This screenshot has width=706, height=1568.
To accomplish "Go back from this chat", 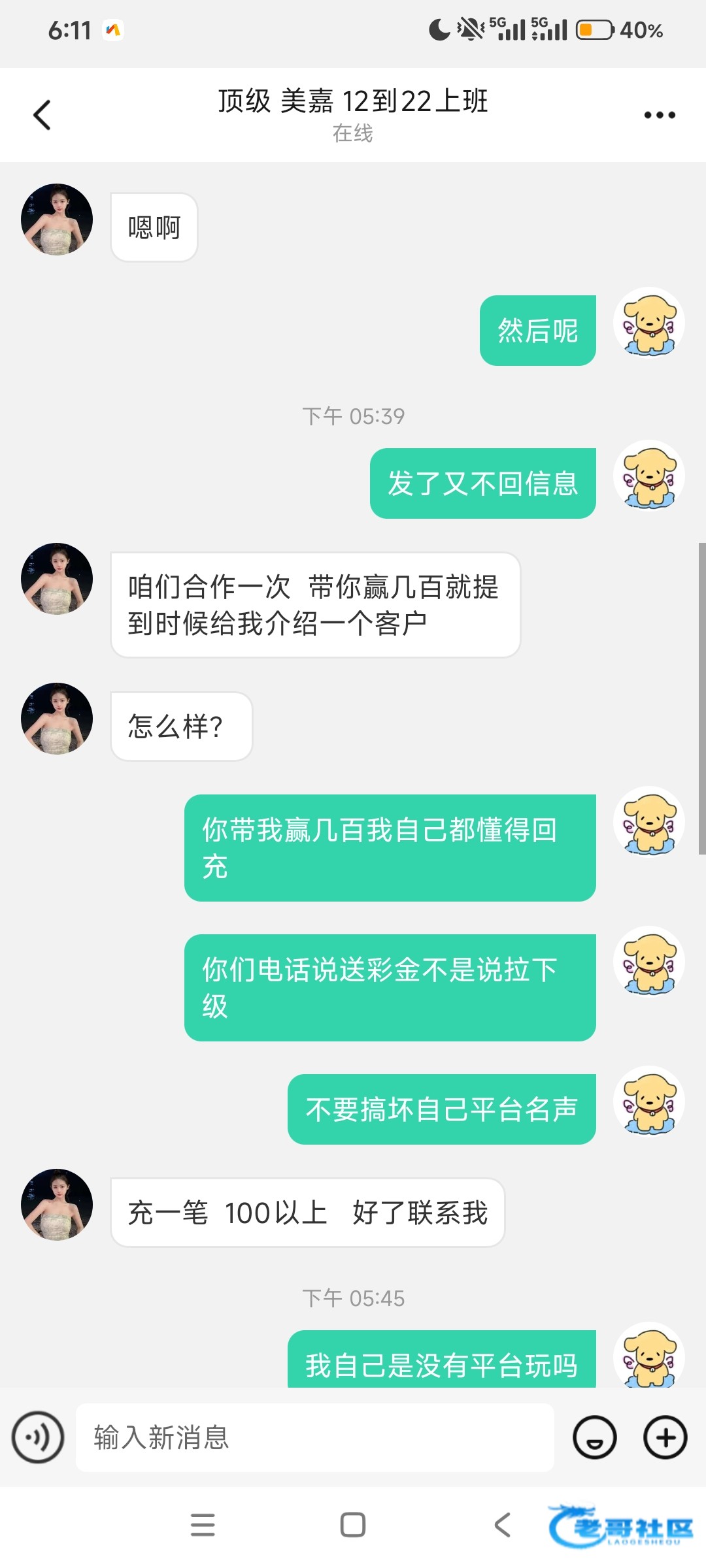I will (42, 115).
